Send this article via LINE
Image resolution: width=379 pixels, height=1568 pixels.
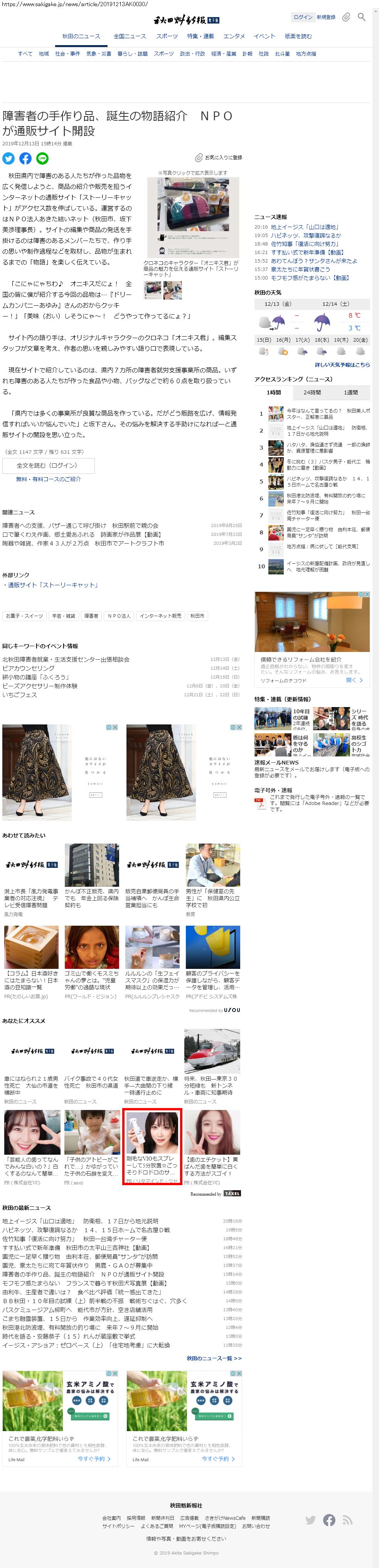[x=42, y=159]
